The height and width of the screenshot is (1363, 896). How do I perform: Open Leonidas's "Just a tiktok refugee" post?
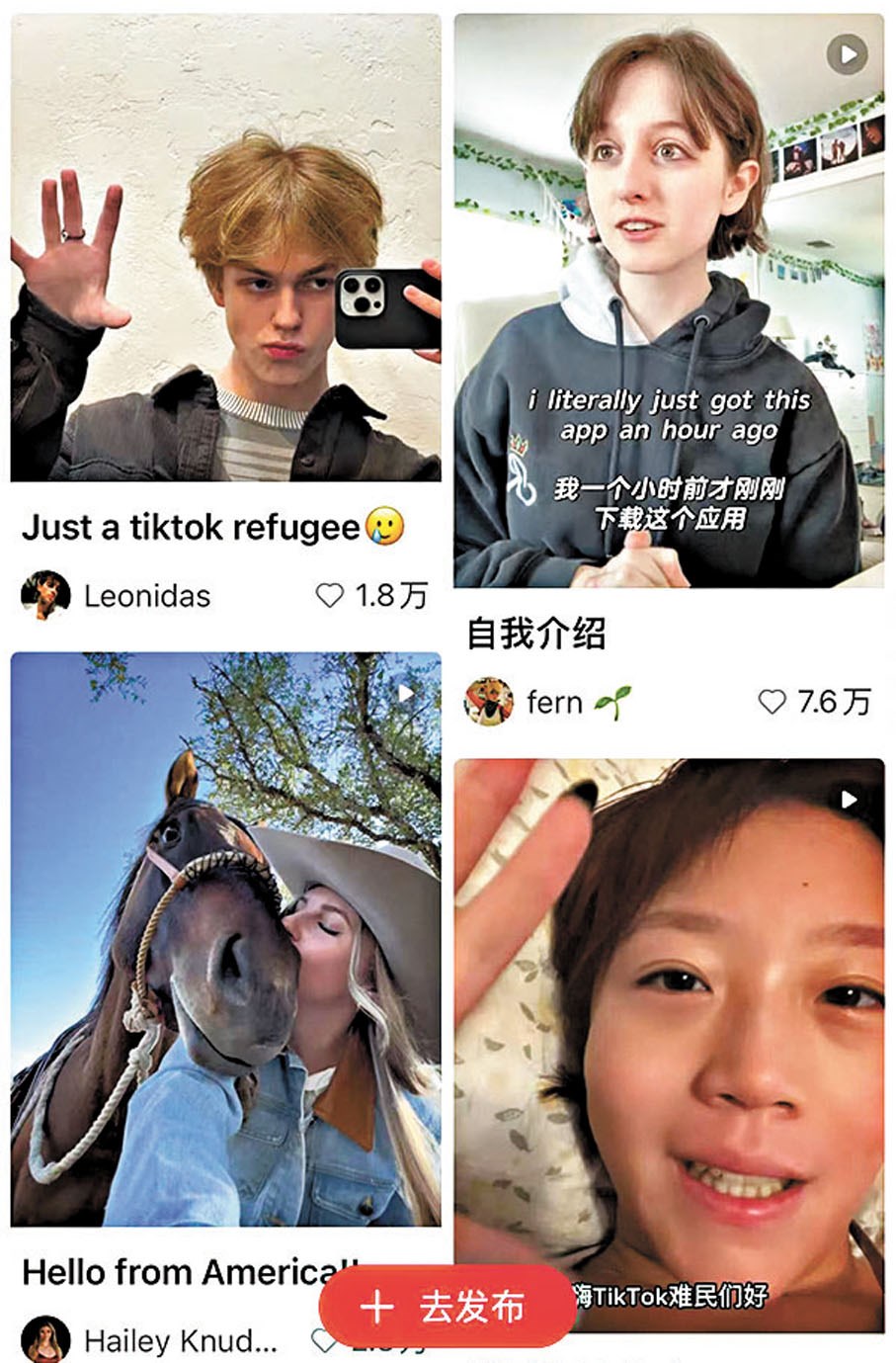[225, 247]
